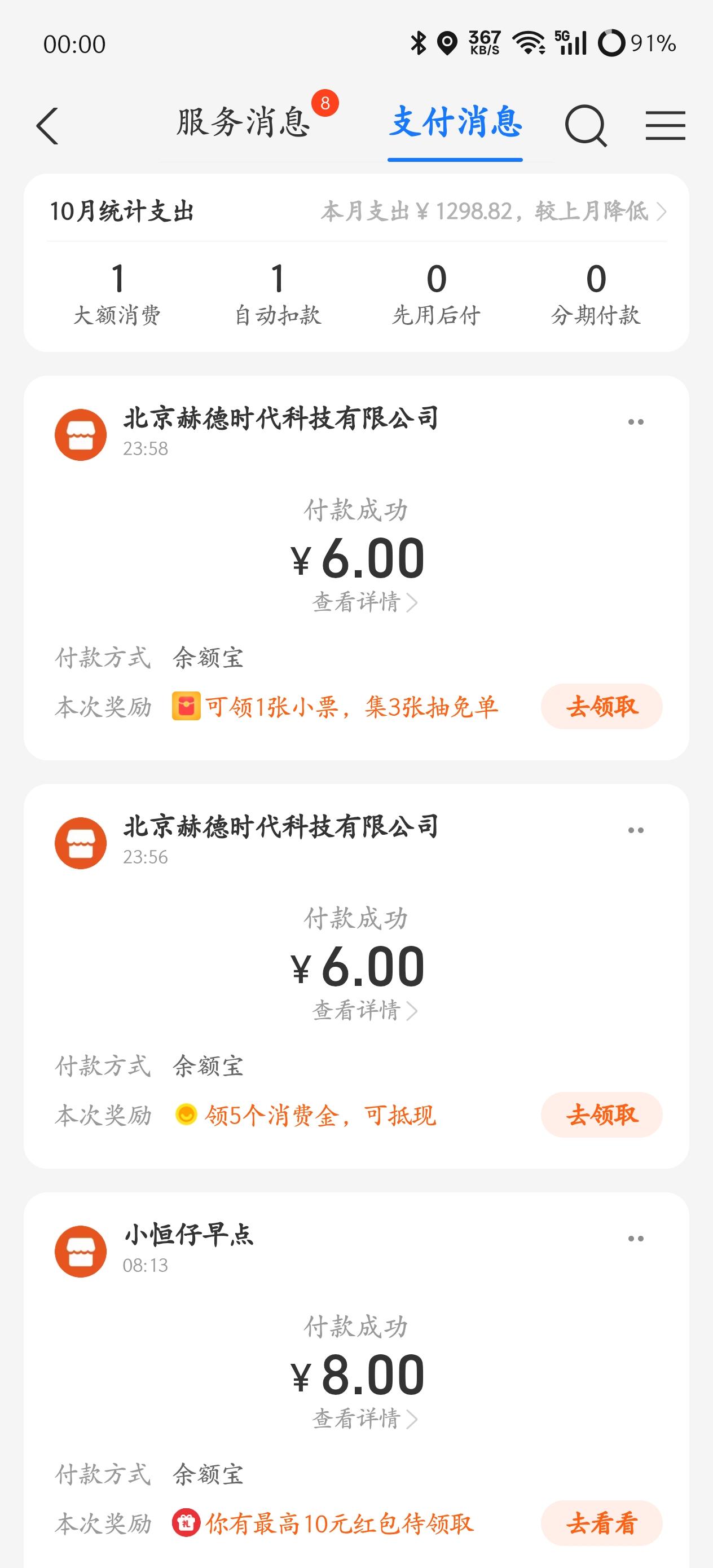The image size is (713, 1568).
Task: Open more options for the 23:58 payment
Action: pyautogui.click(x=636, y=422)
